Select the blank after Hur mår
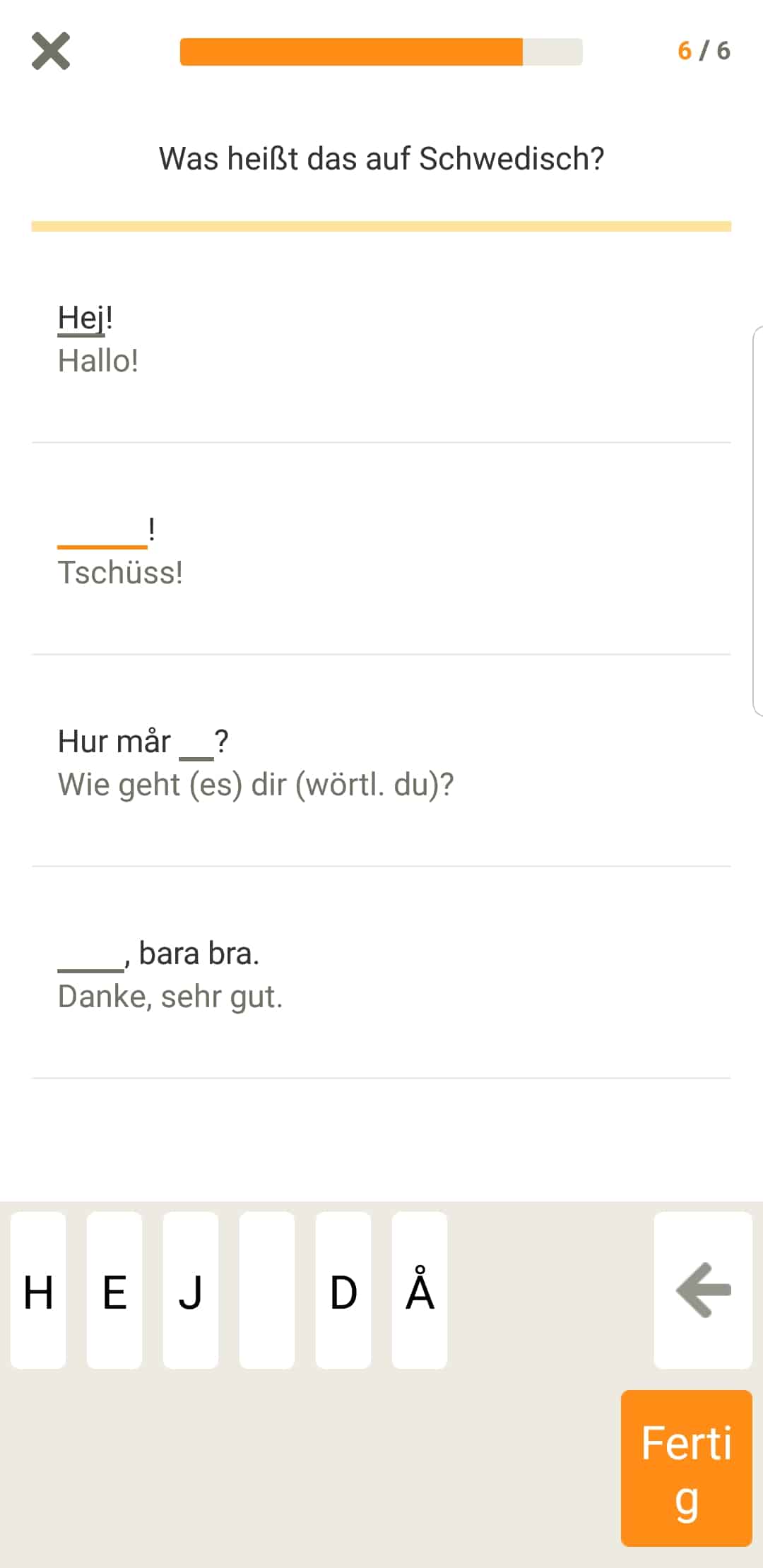This screenshot has width=763, height=1568. point(196,745)
